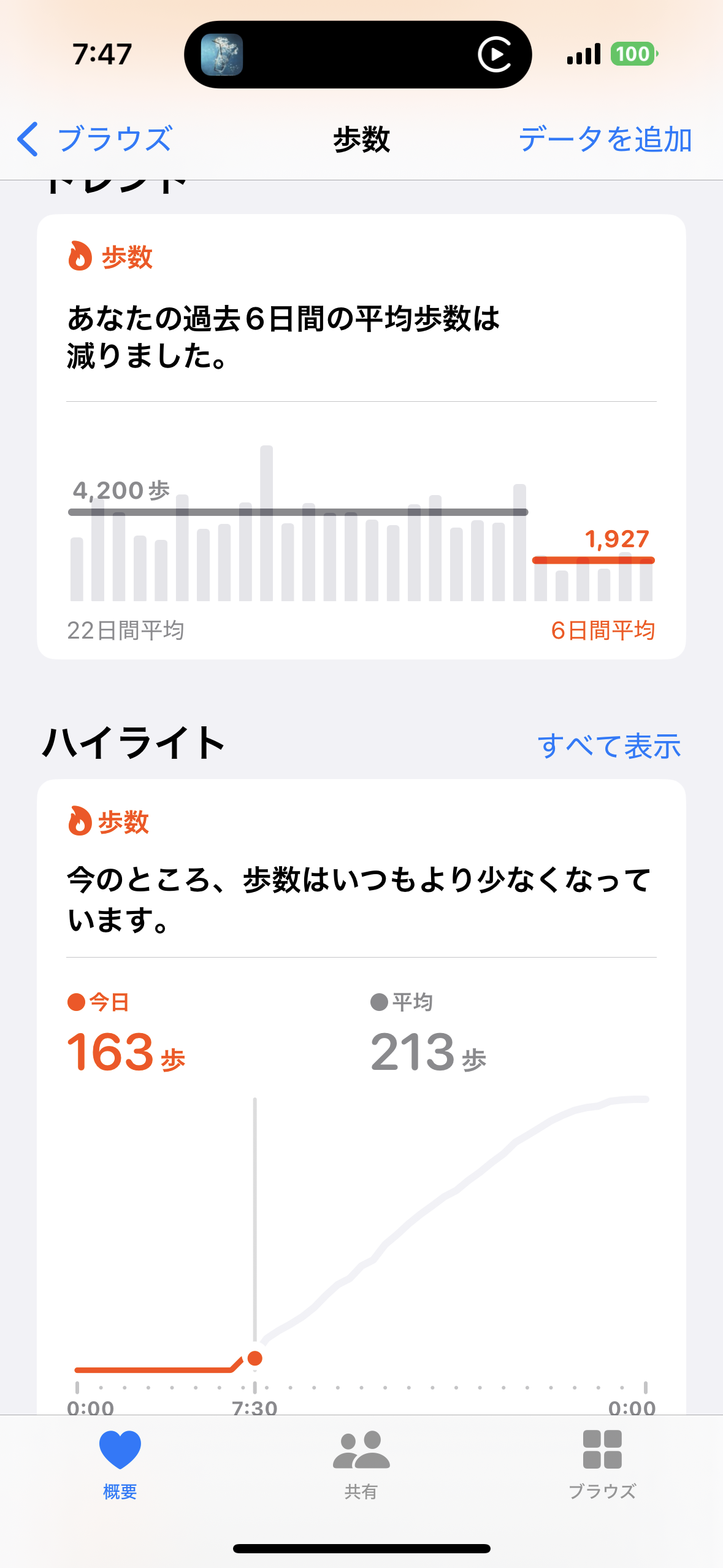Go back to ブラウズ
This screenshot has height=1568, width=723.
coord(95,139)
